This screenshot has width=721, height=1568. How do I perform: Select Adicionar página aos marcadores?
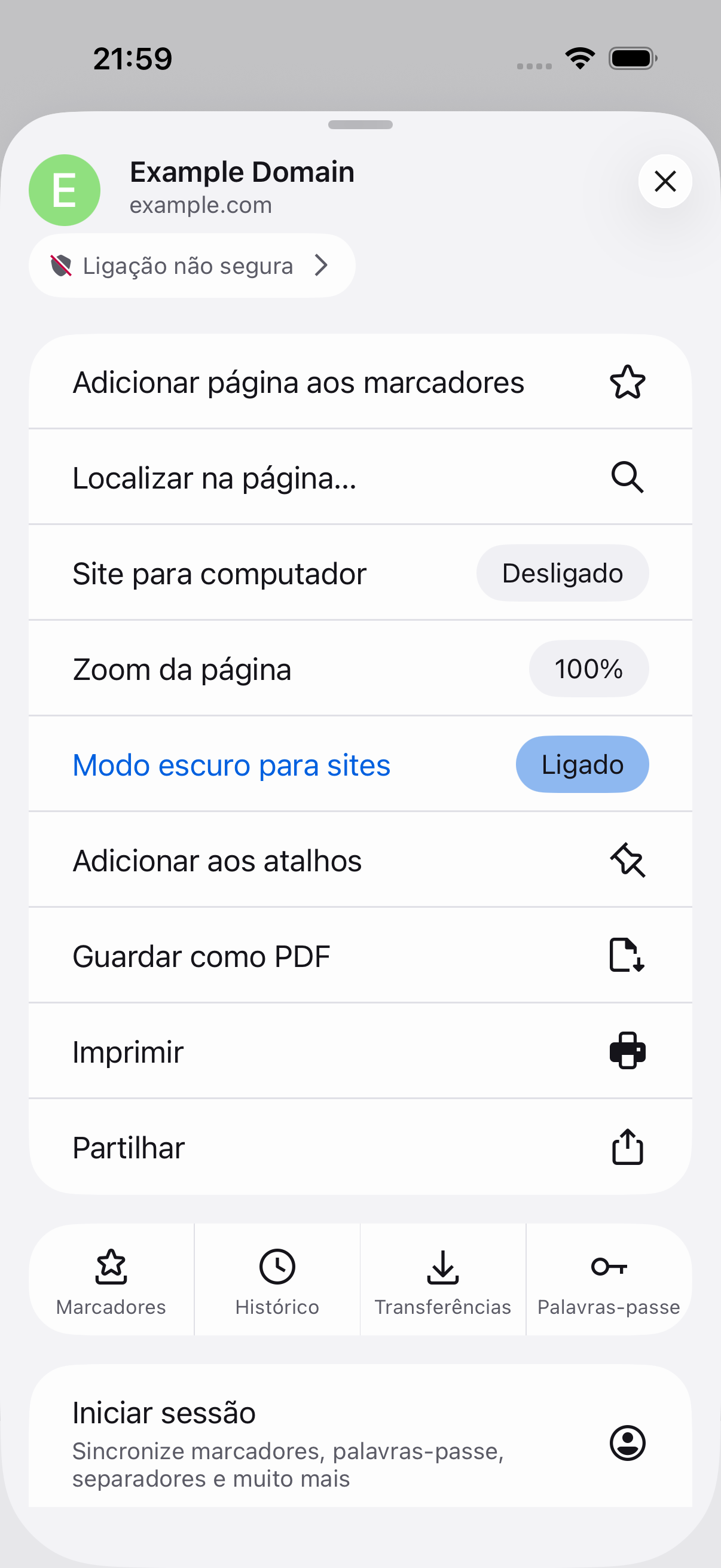coord(359,382)
